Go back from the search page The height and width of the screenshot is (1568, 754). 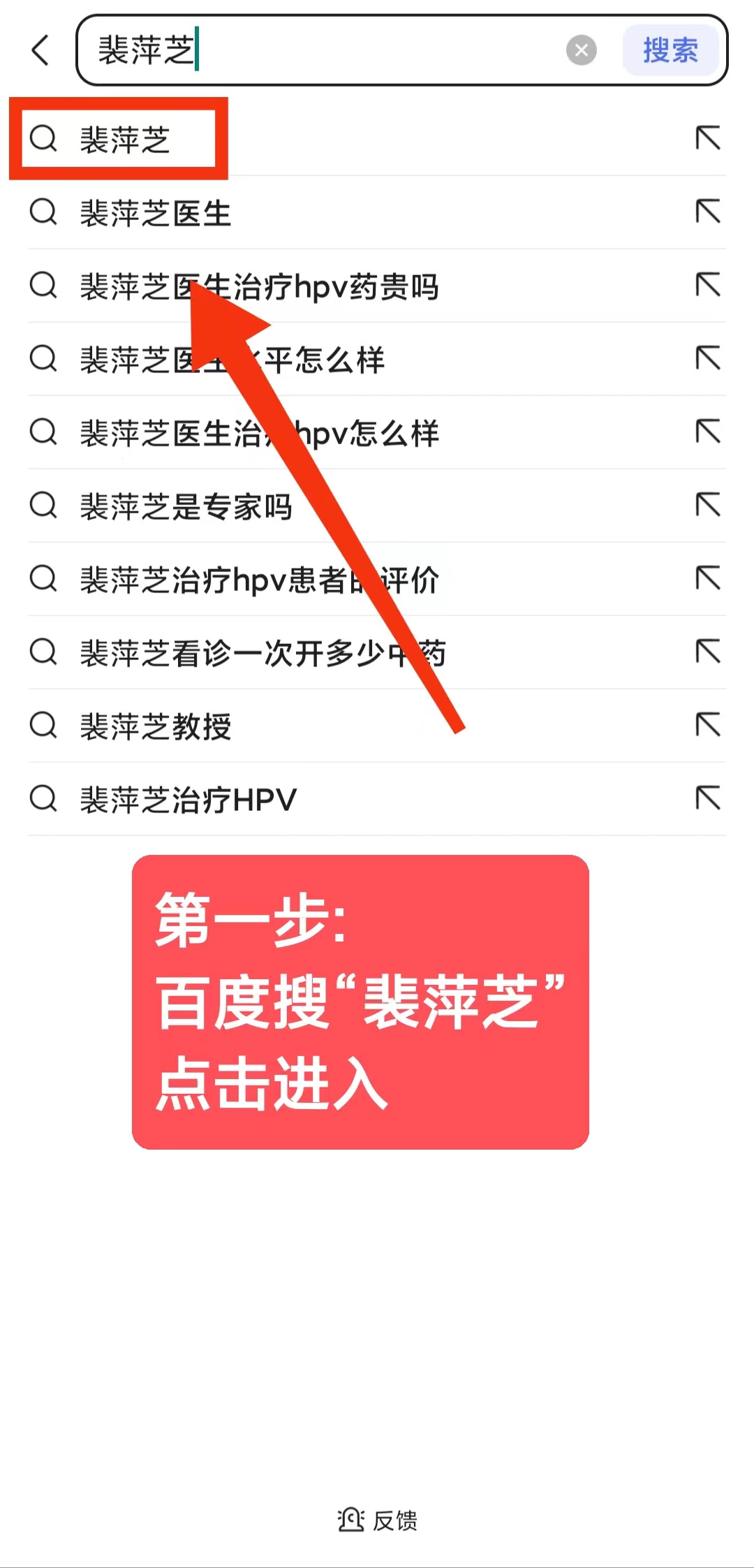pyautogui.click(x=40, y=50)
